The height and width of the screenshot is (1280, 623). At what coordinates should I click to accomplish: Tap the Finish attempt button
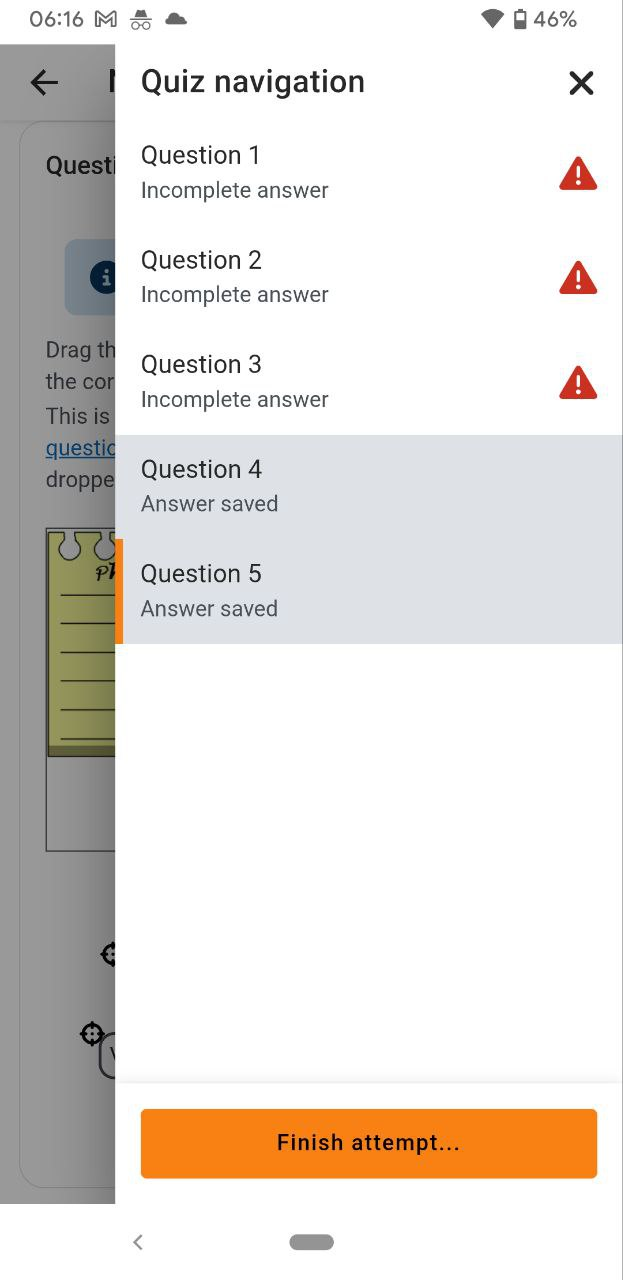pyautogui.click(x=368, y=1143)
